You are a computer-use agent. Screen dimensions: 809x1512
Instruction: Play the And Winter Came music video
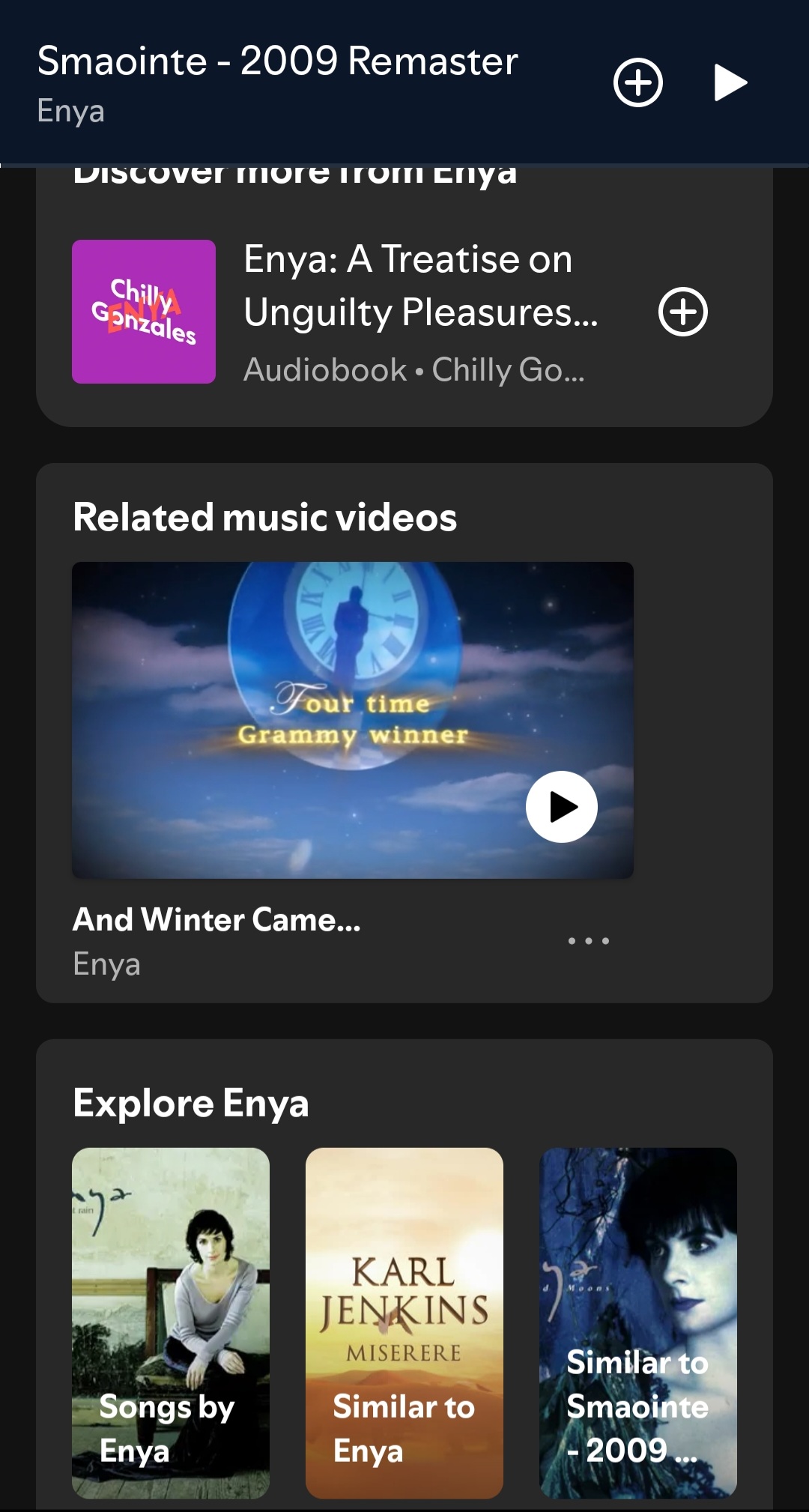point(562,807)
